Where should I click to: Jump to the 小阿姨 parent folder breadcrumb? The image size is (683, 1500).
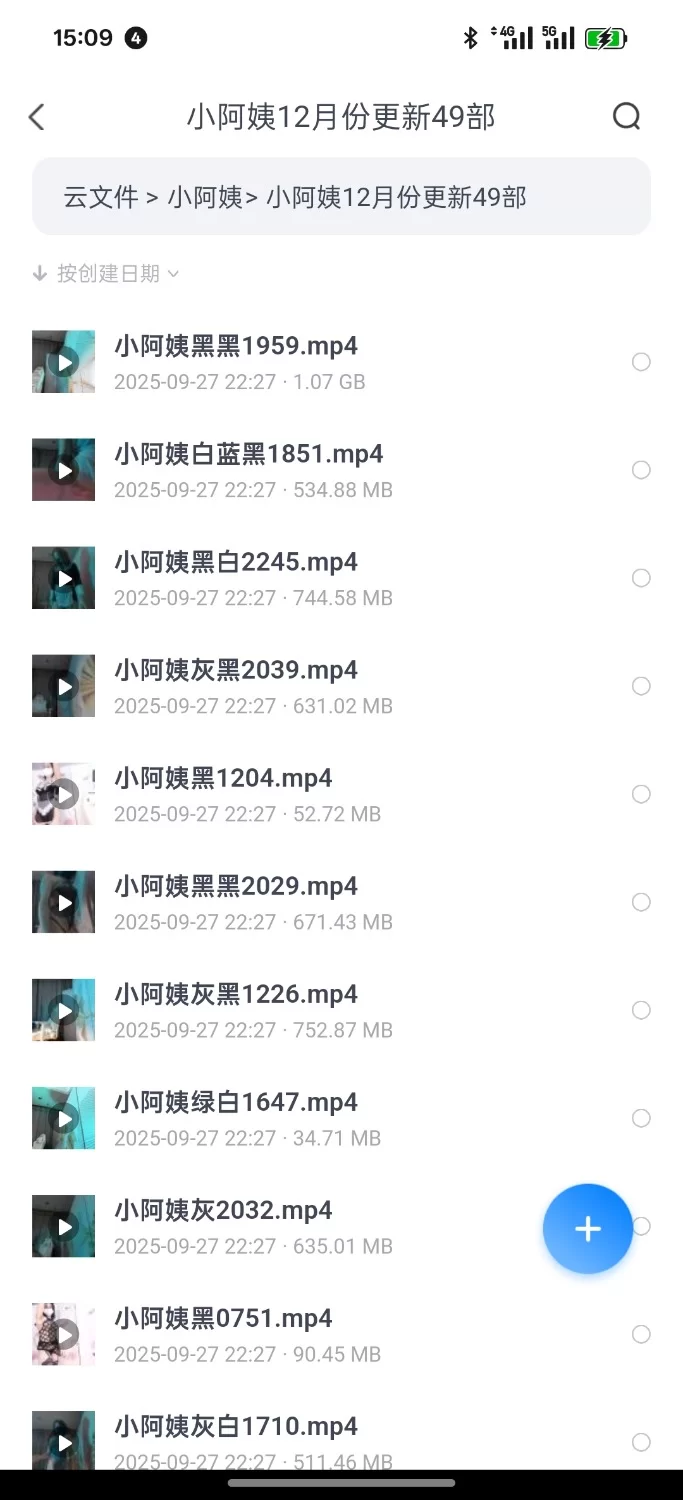coord(205,197)
